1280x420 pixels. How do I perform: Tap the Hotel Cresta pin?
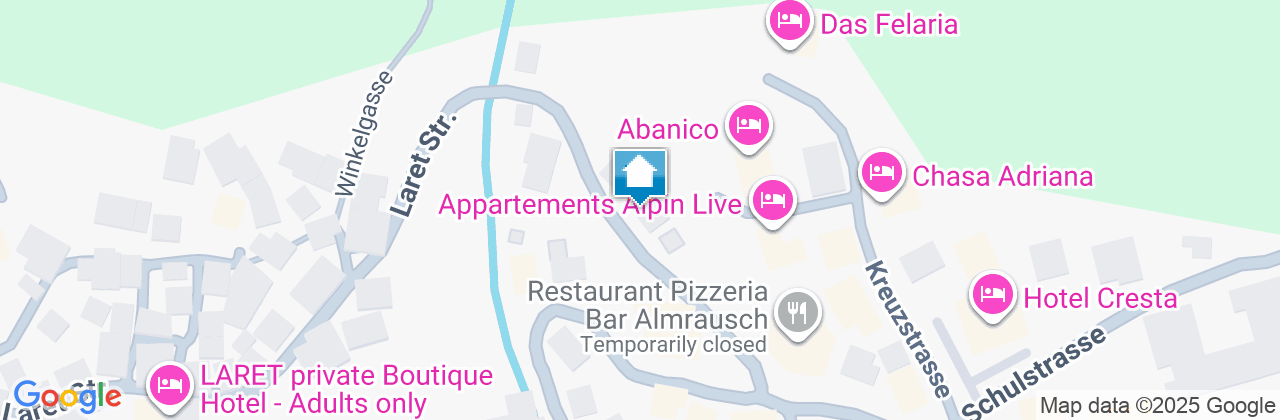(993, 294)
